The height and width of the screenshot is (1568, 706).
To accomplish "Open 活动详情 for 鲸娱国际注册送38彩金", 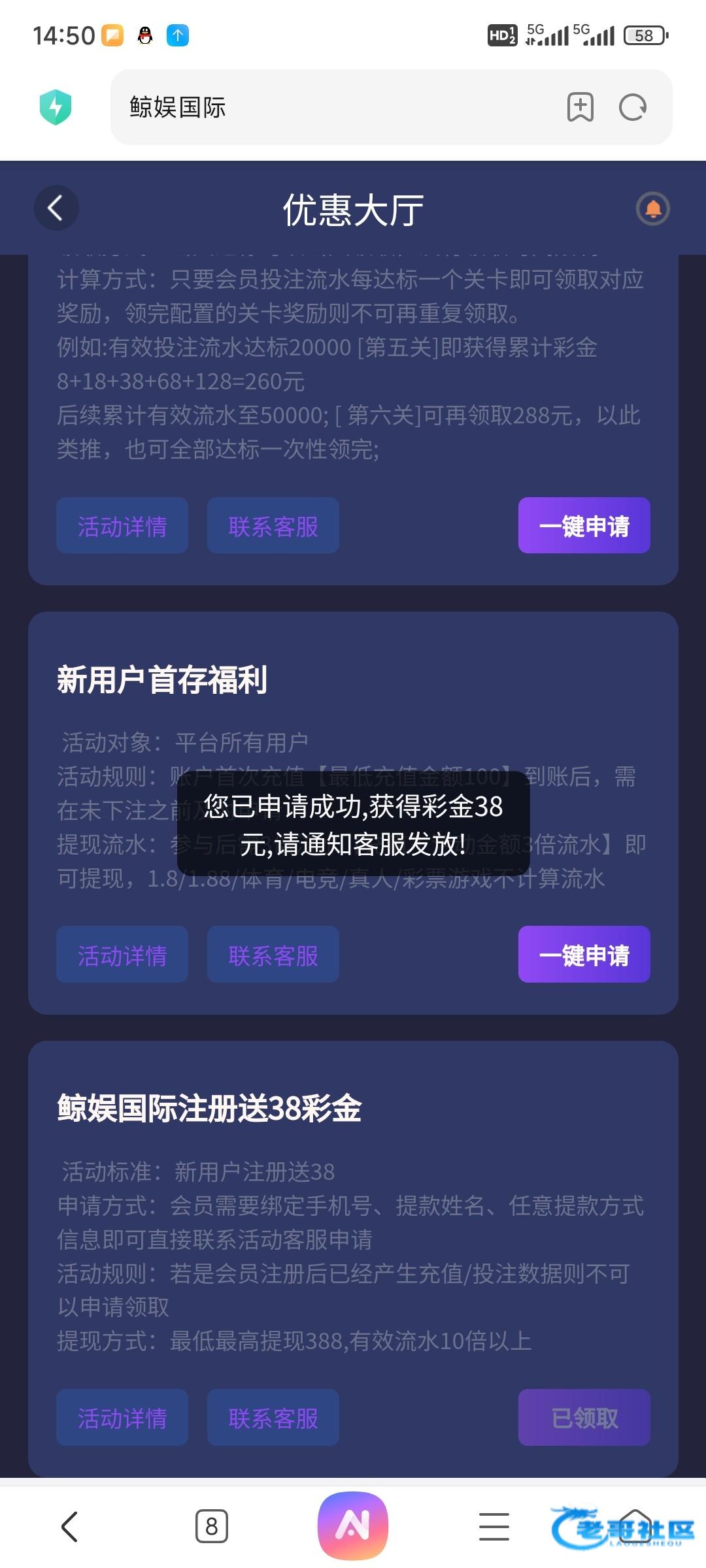I will [x=122, y=1417].
